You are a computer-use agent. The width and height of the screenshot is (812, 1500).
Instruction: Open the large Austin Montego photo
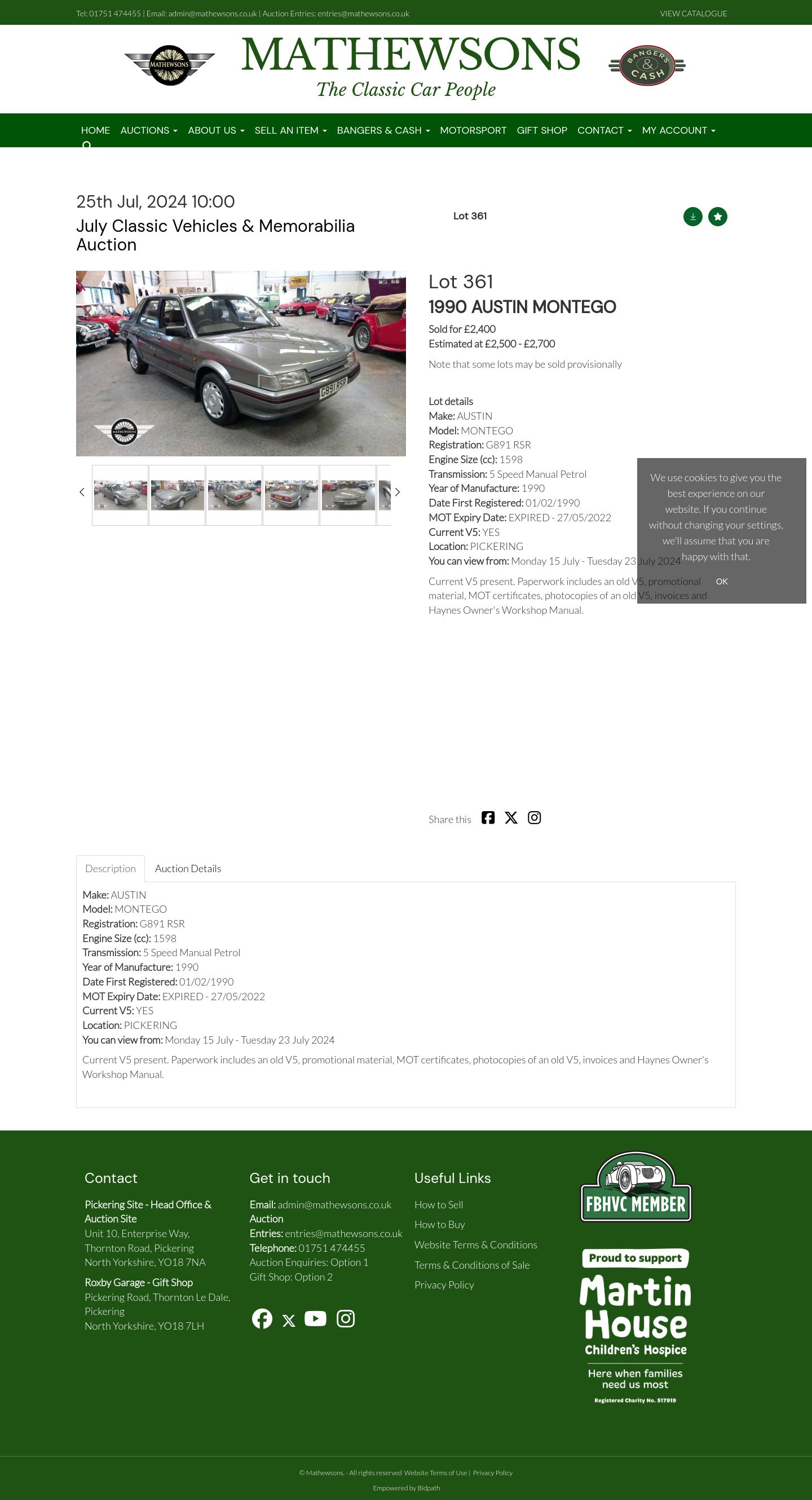click(x=241, y=363)
